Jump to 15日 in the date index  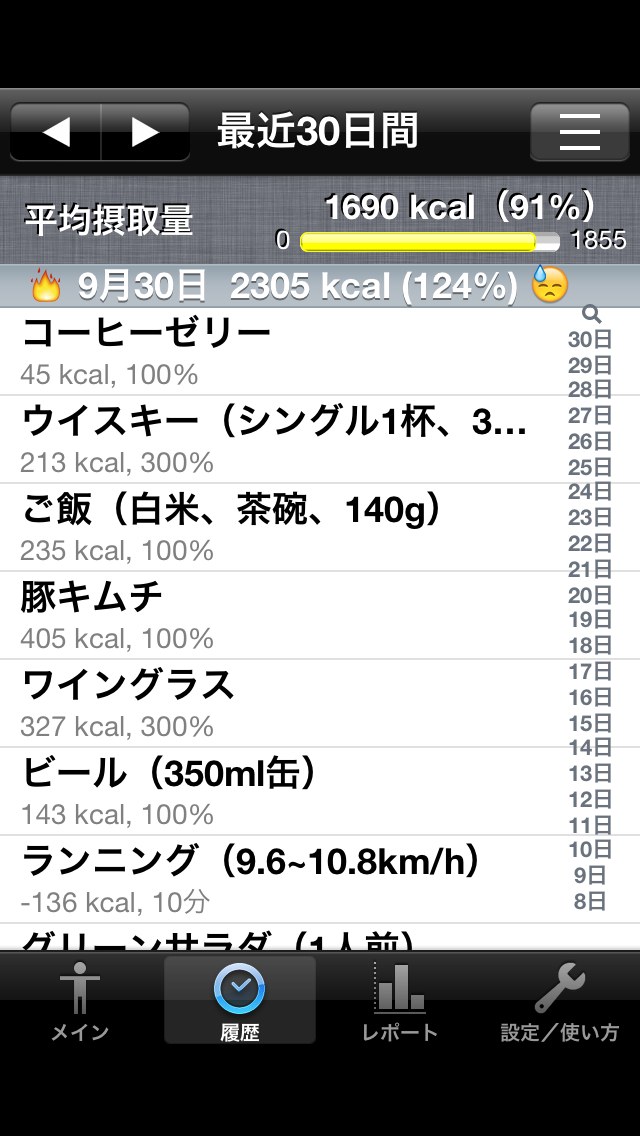click(x=590, y=723)
